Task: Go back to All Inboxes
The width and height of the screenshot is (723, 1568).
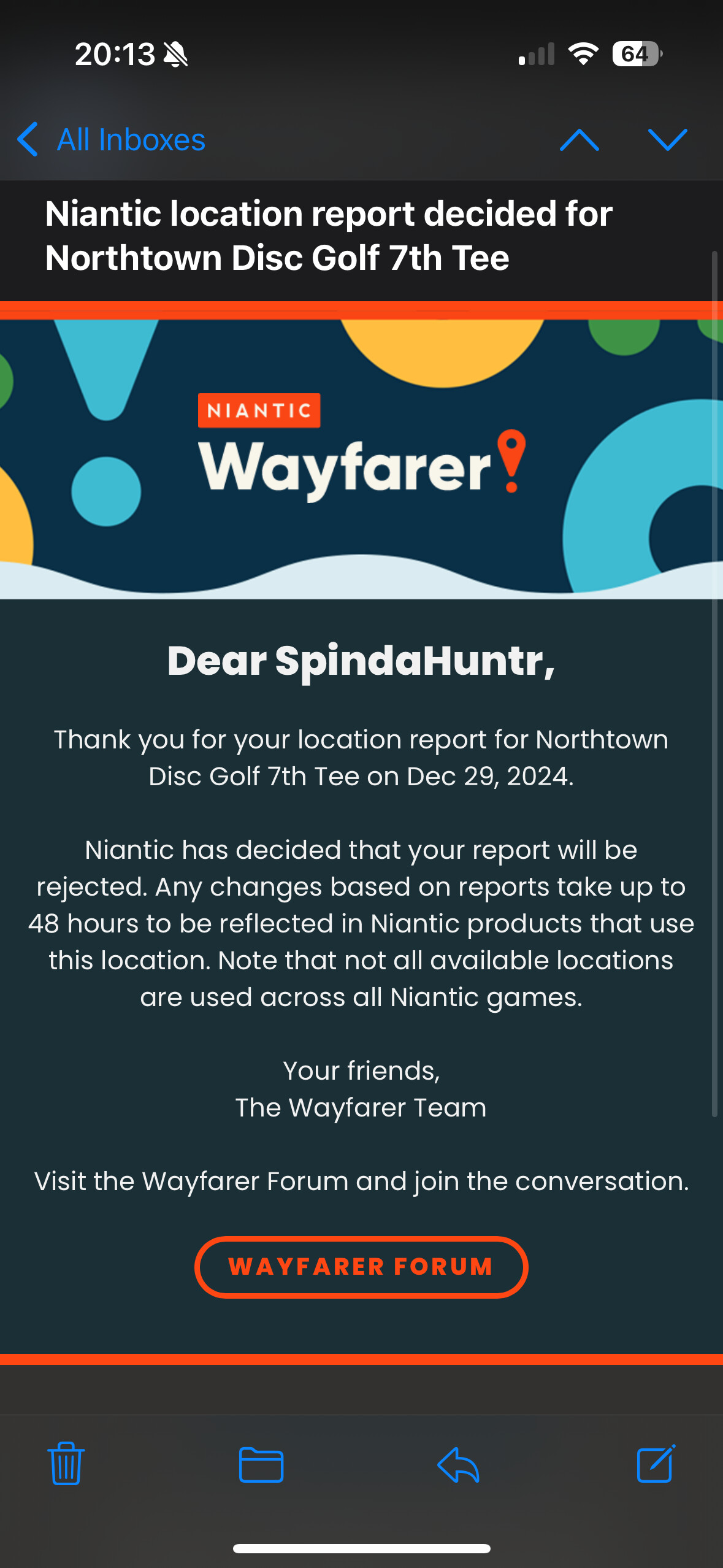Action: click(111, 140)
